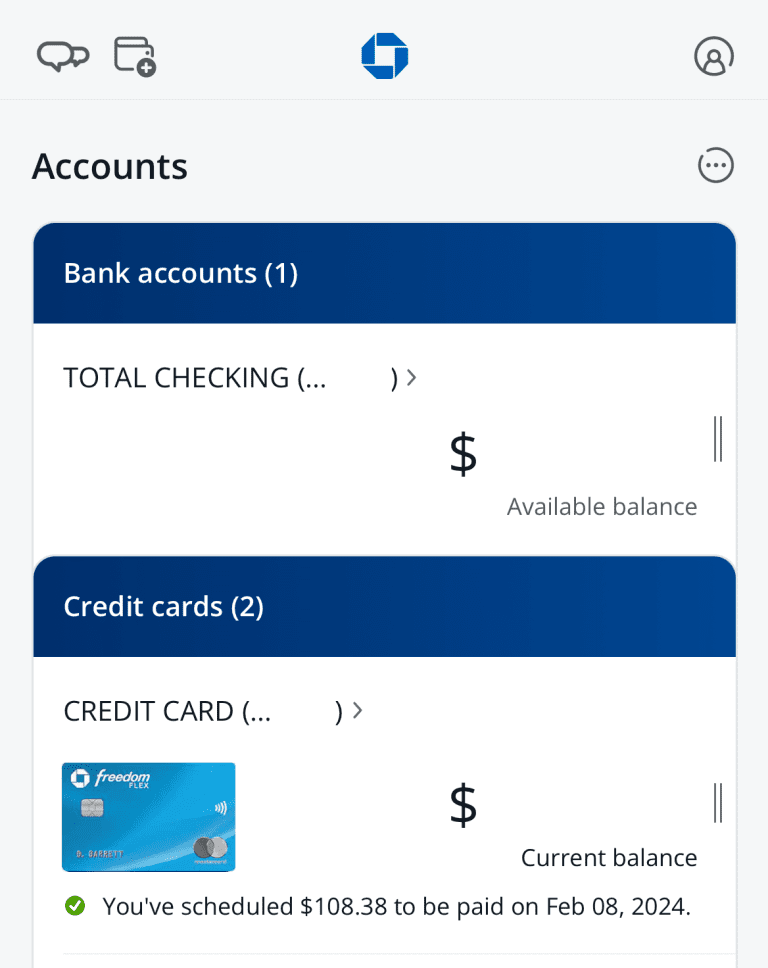768x968 pixels.
Task: Open the TOTAL CHECKING account
Action: (x=240, y=378)
